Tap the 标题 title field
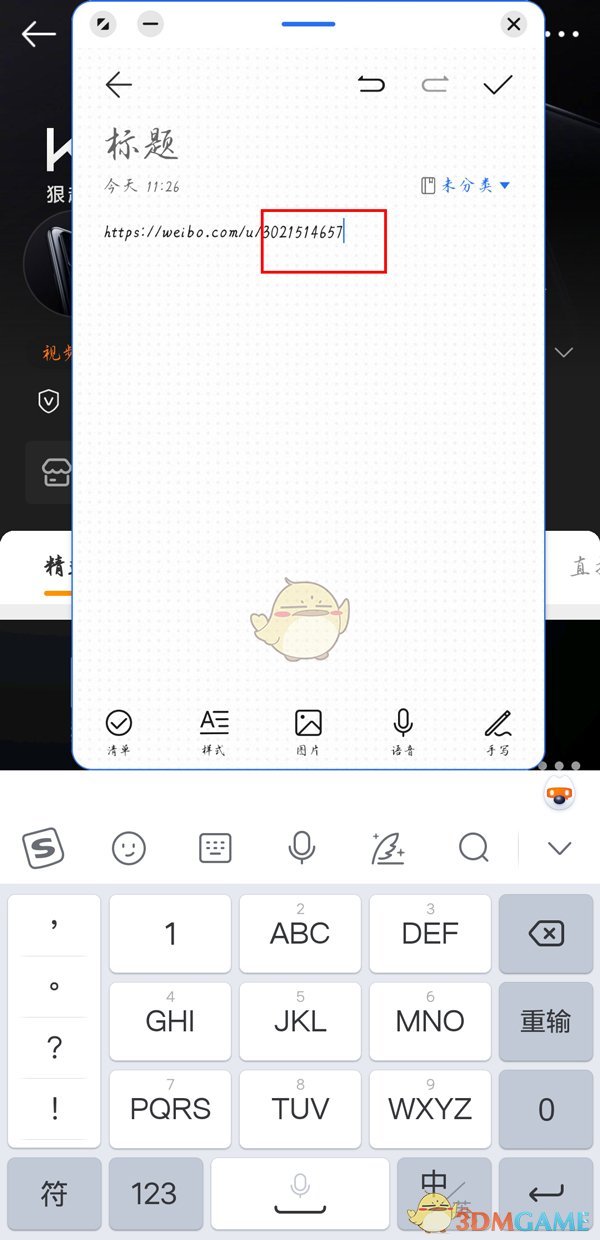The height and width of the screenshot is (1240, 600). [142, 144]
